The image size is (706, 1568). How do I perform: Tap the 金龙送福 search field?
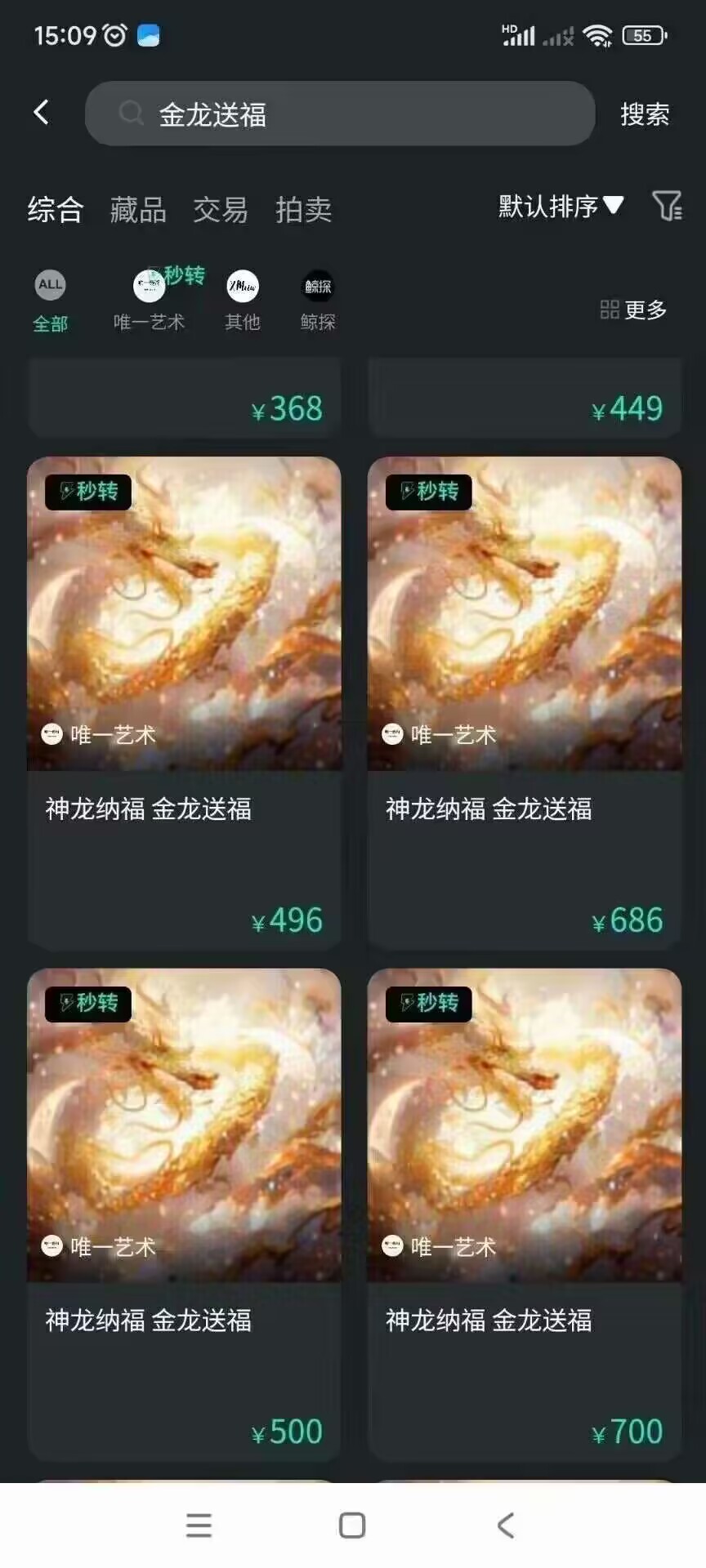click(x=339, y=114)
